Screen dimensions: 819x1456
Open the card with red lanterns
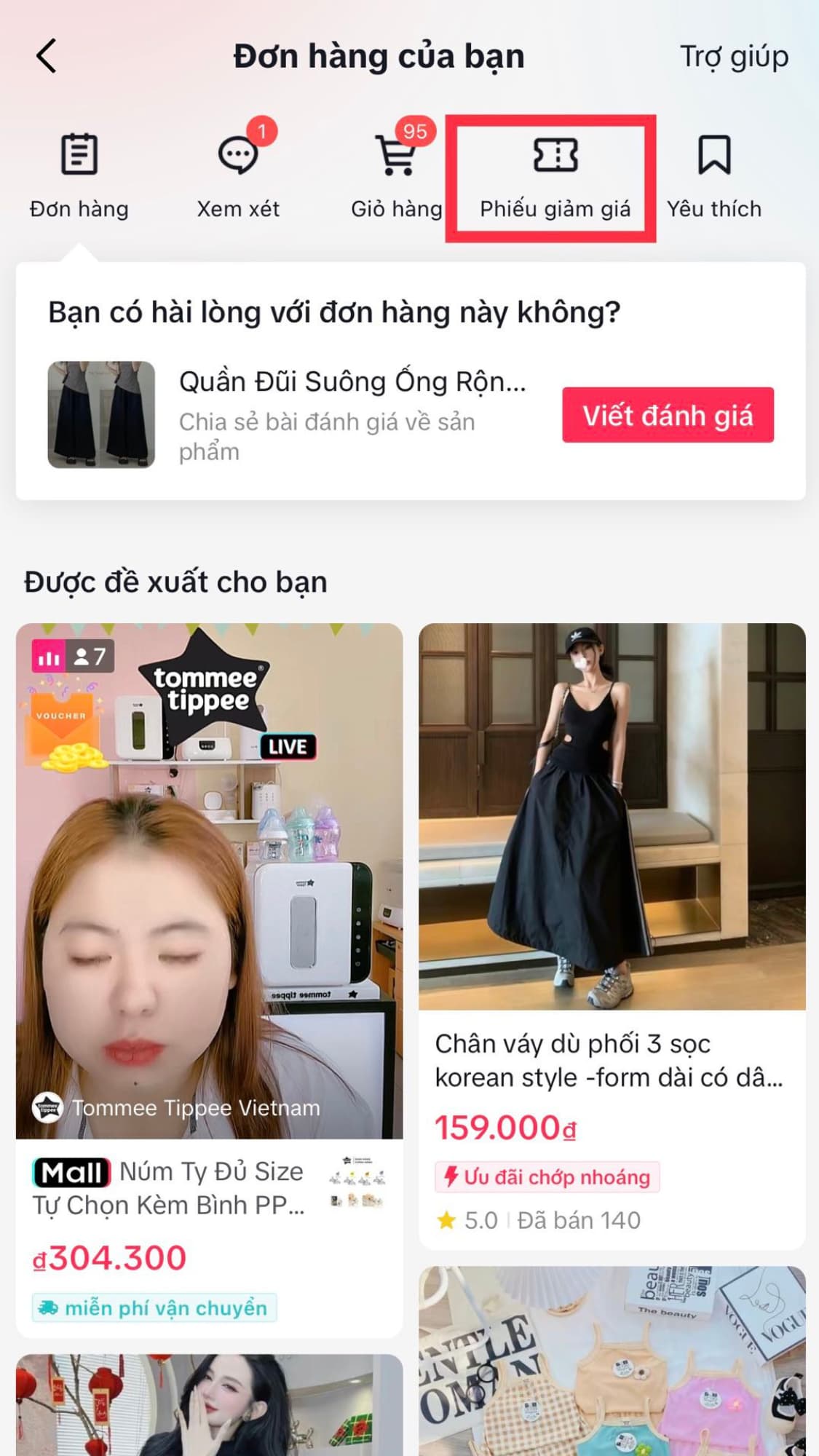pos(209,1405)
